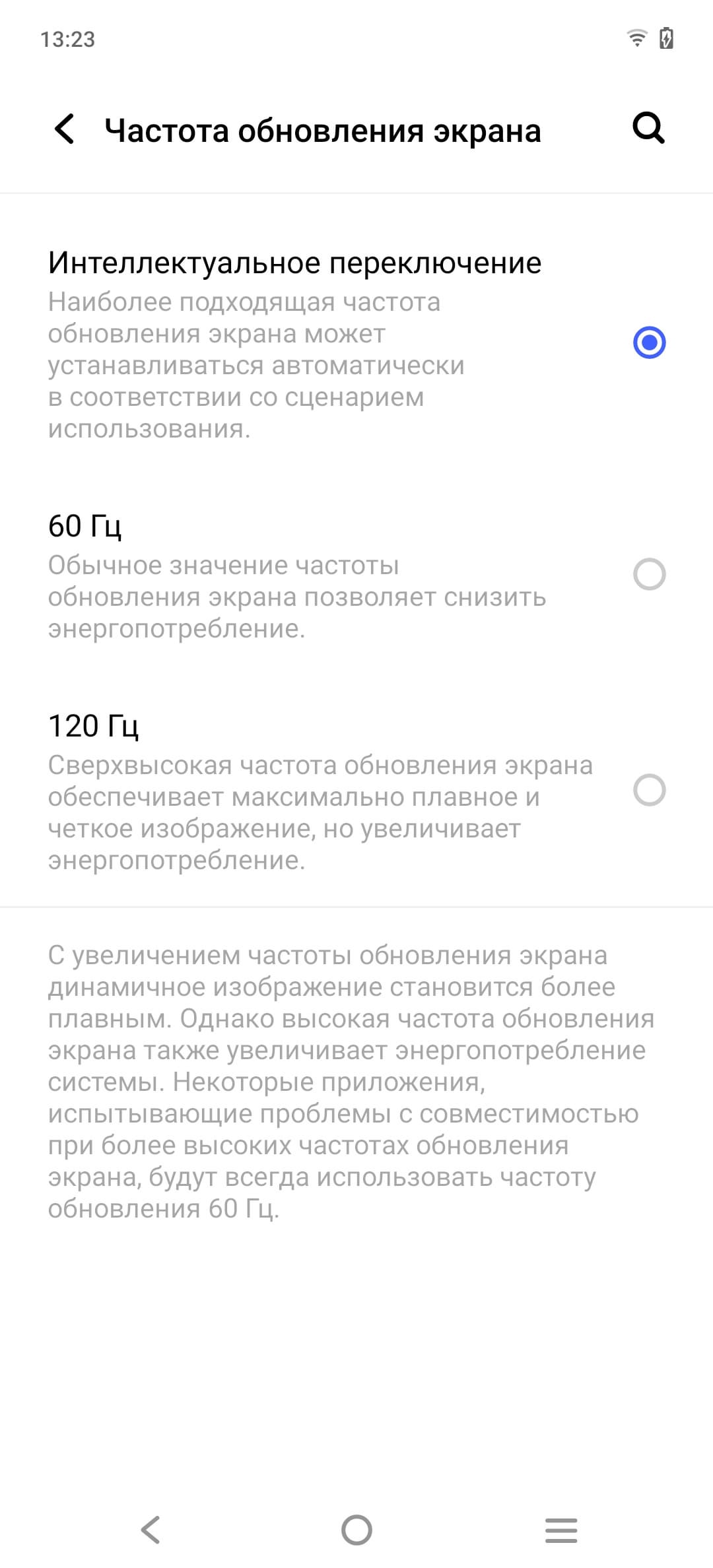The width and height of the screenshot is (713, 1568).
Task: Open the settings search icon
Action: [648, 128]
